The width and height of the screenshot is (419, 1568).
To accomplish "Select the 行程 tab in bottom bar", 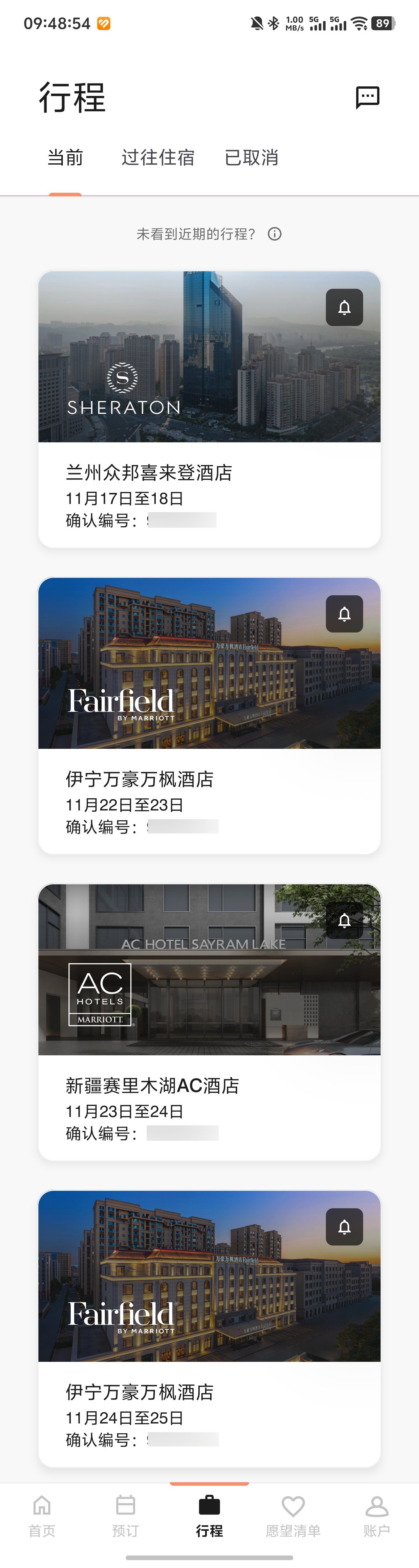I will (210, 1516).
